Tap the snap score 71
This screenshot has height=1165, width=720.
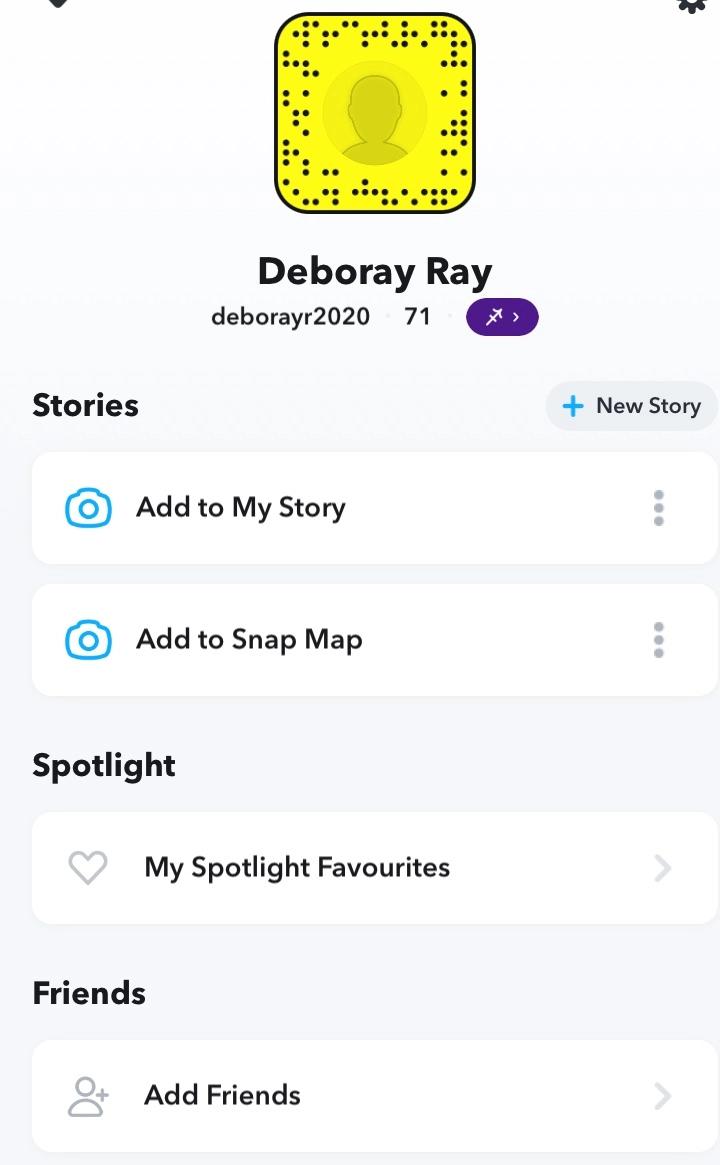click(x=418, y=317)
